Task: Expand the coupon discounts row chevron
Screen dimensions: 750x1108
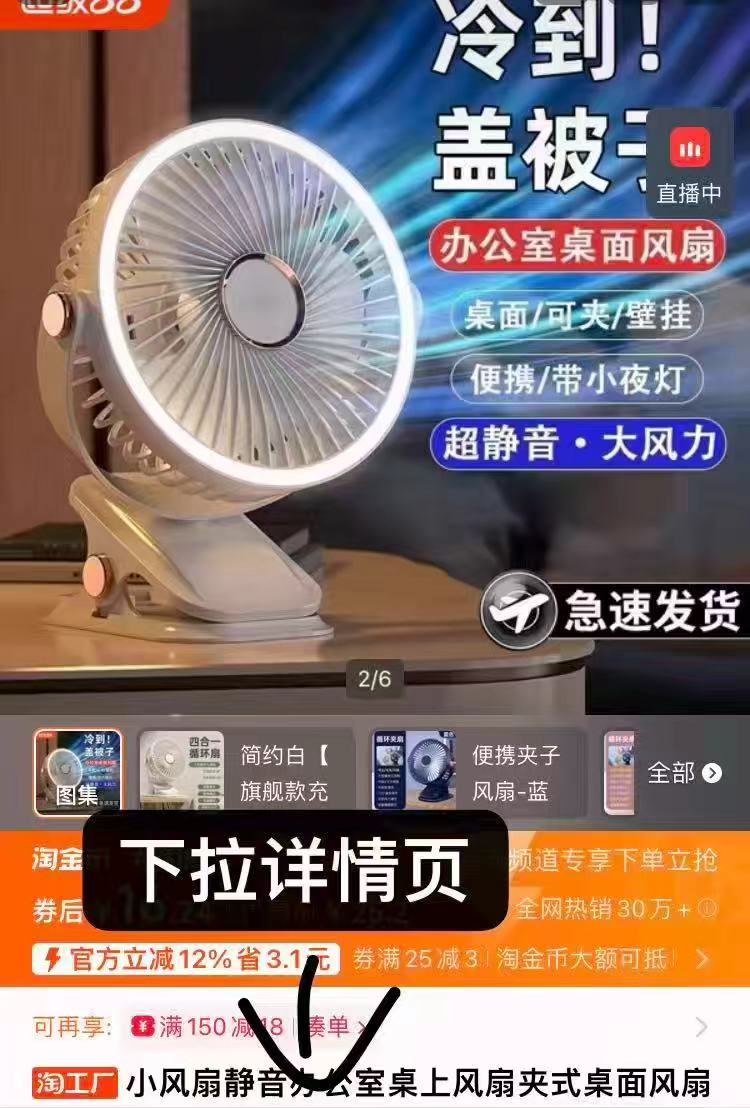Action: [701, 960]
